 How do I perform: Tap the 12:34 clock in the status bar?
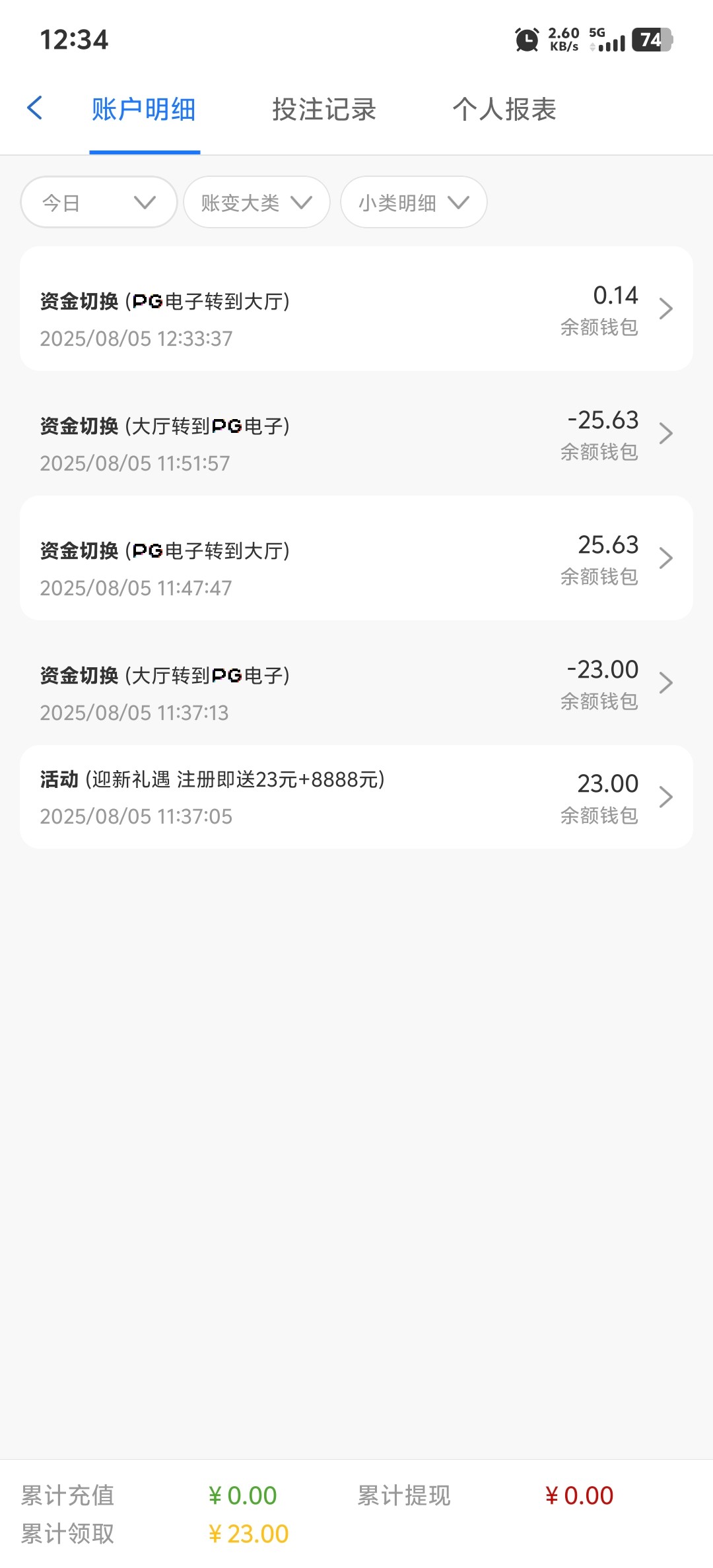coord(73,40)
